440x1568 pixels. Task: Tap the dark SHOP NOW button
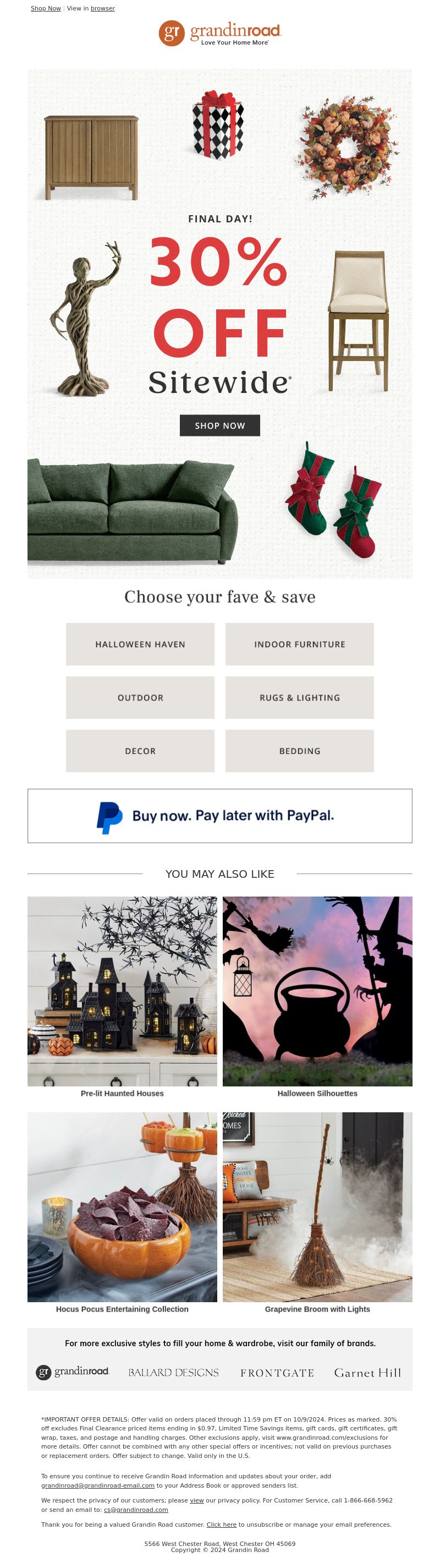tap(219, 425)
